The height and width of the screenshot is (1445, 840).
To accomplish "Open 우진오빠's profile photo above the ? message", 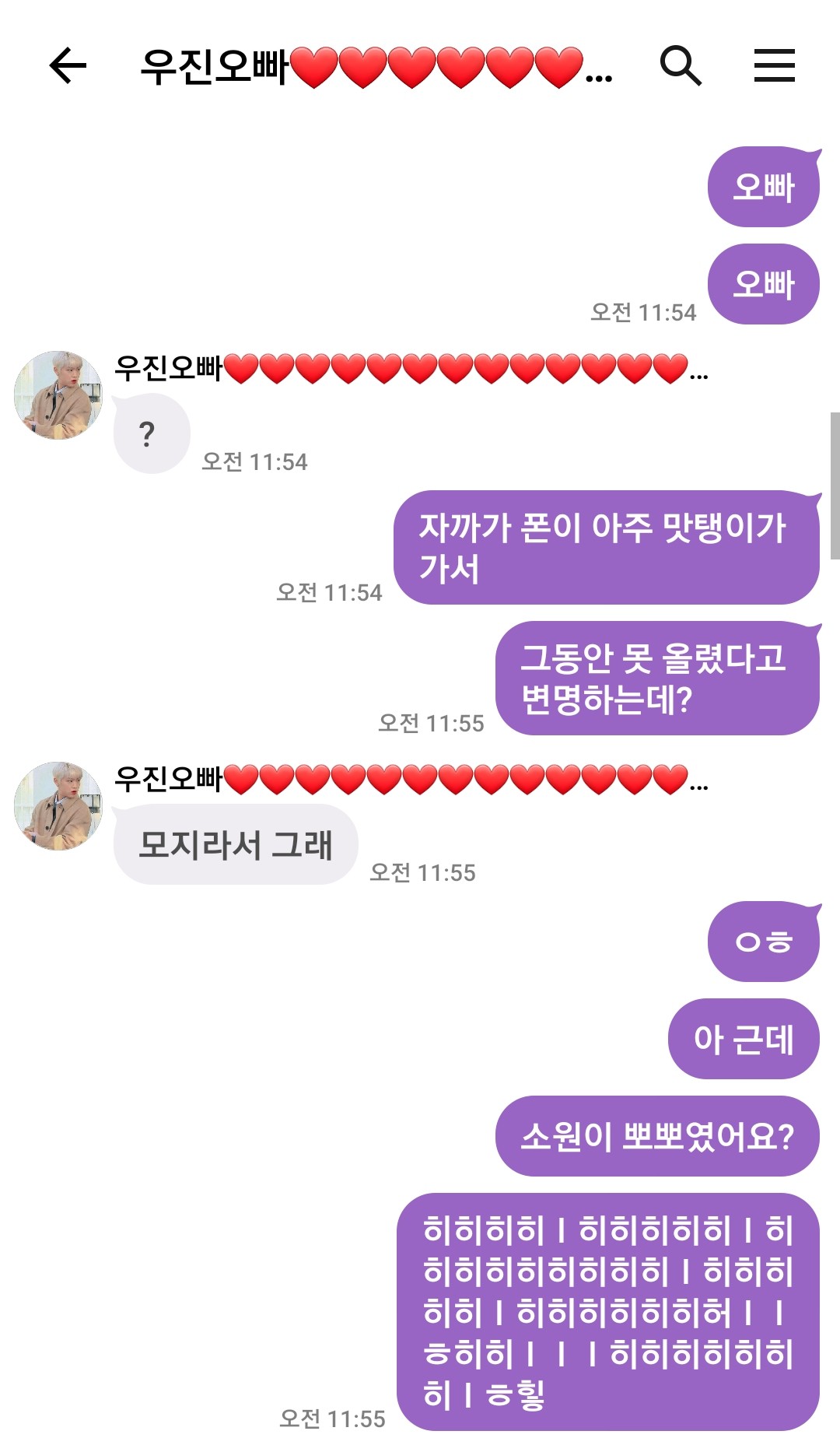I will pyautogui.click(x=58, y=395).
